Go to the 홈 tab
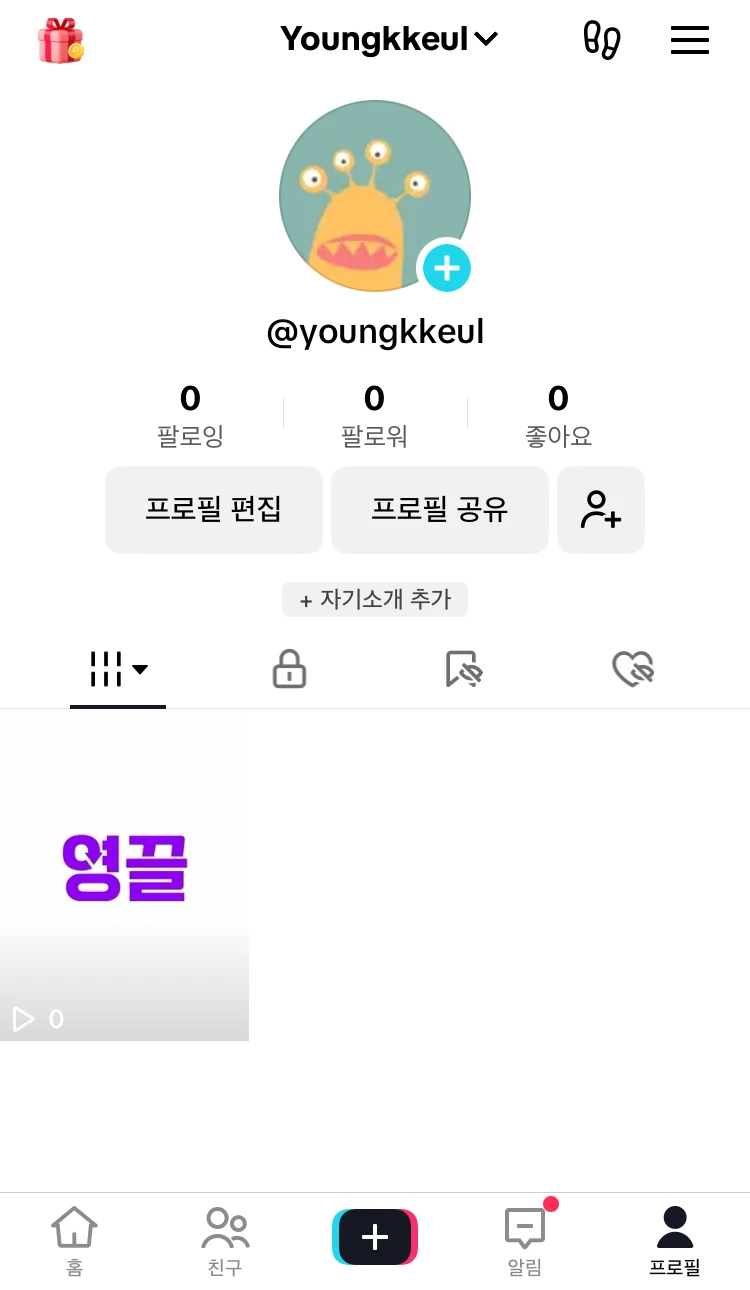750x1290 pixels. 75,1240
